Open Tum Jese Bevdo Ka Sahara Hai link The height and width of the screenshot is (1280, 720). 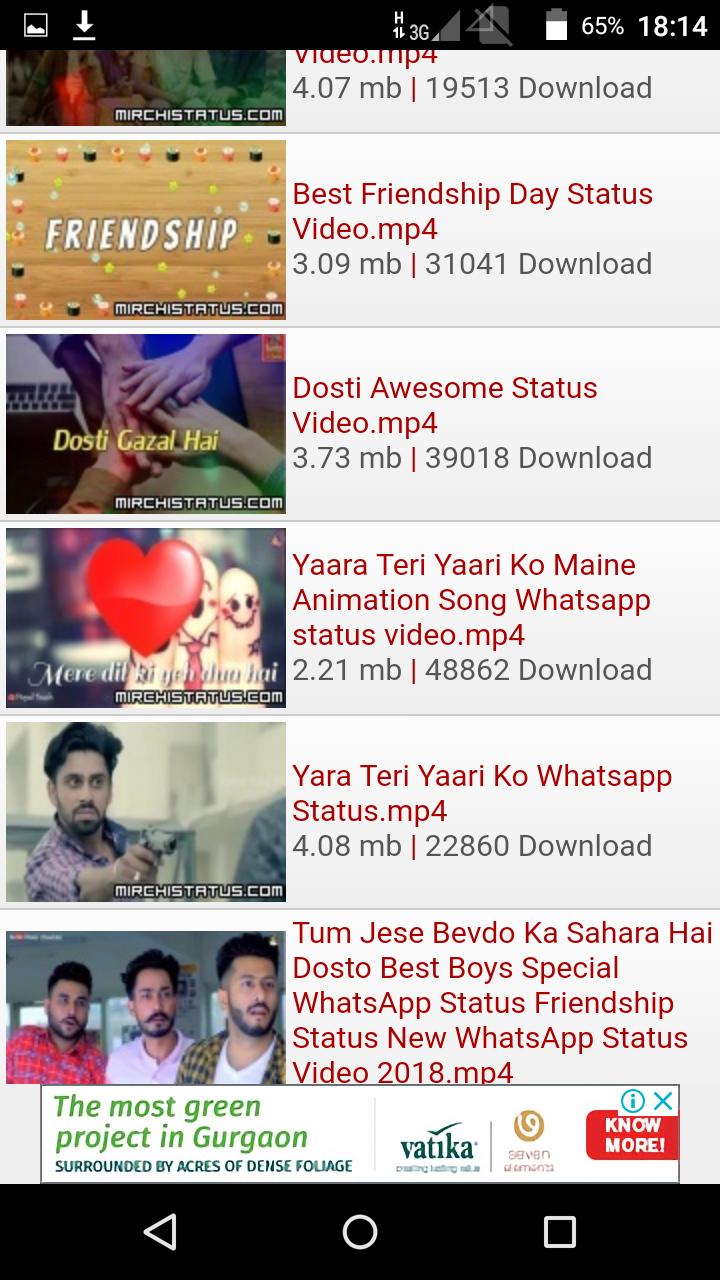point(502,1002)
